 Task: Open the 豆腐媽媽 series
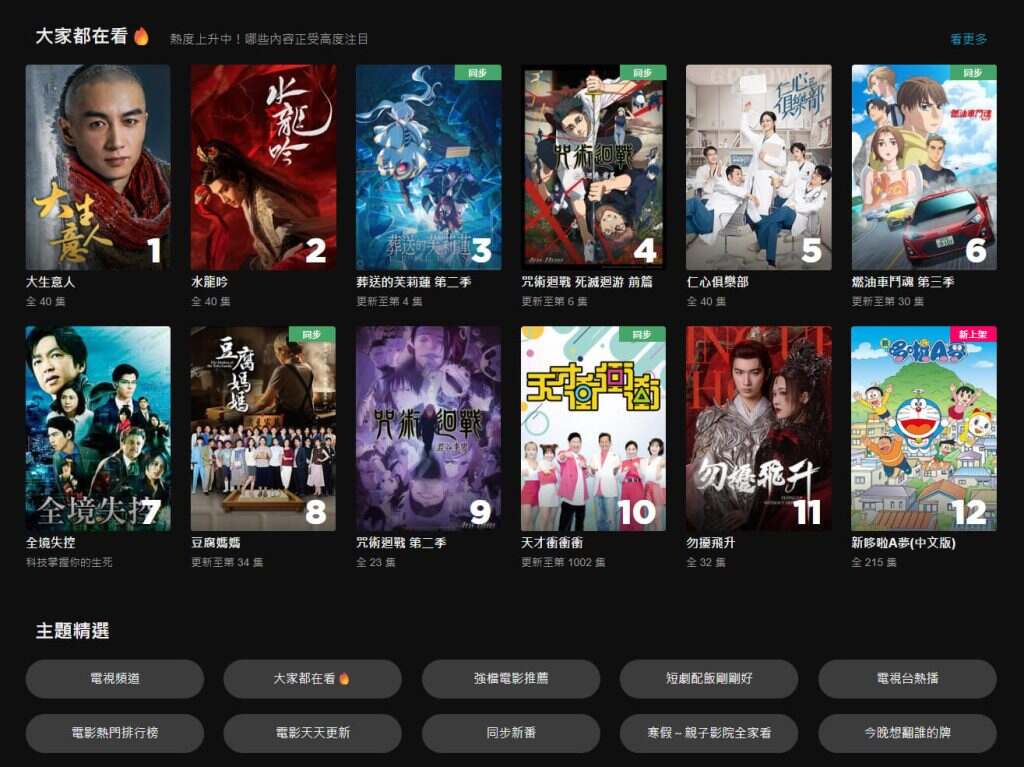[263, 428]
